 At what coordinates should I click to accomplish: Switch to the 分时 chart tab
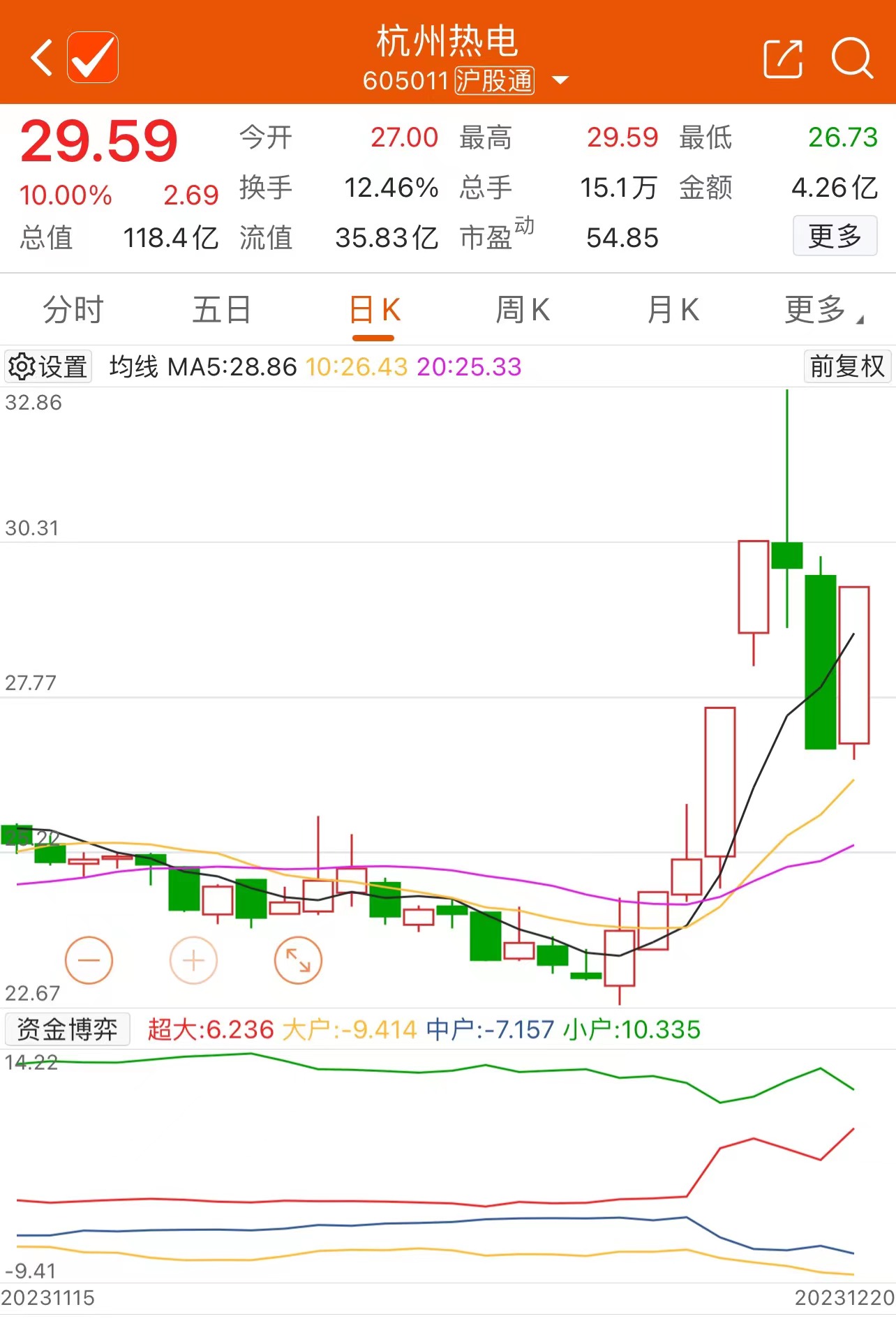coord(73,310)
